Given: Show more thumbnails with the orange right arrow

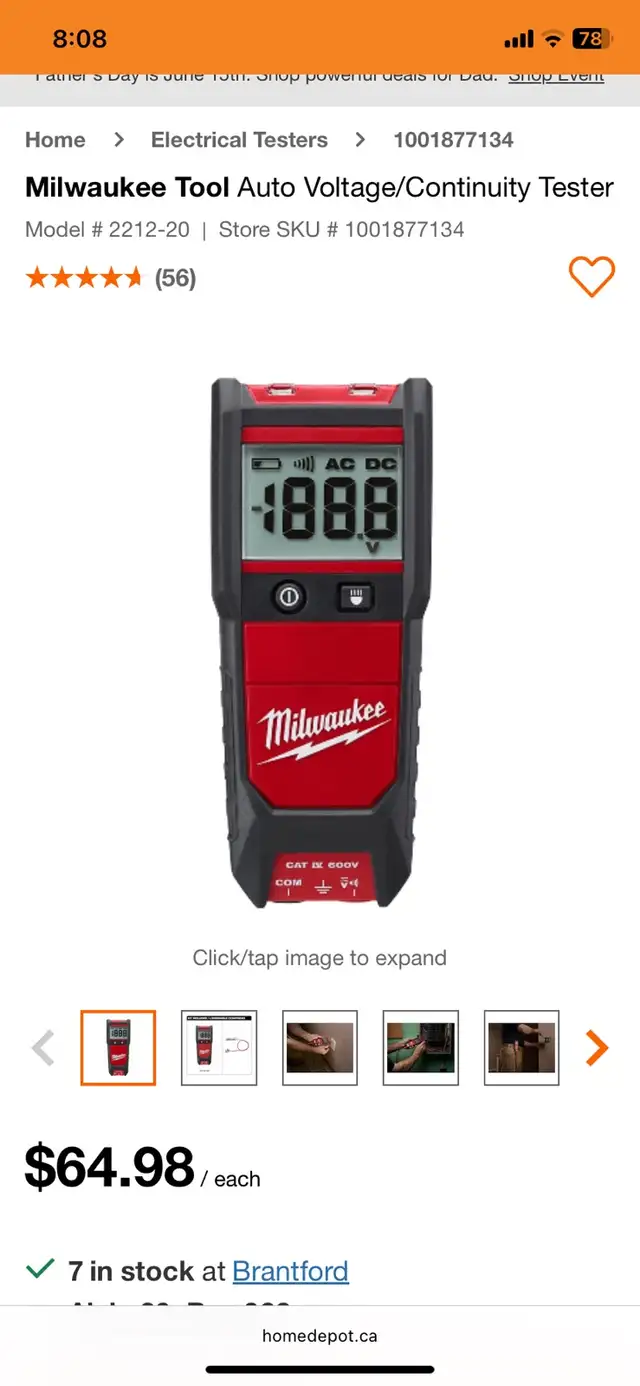Looking at the screenshot, I should (597, 1048).
